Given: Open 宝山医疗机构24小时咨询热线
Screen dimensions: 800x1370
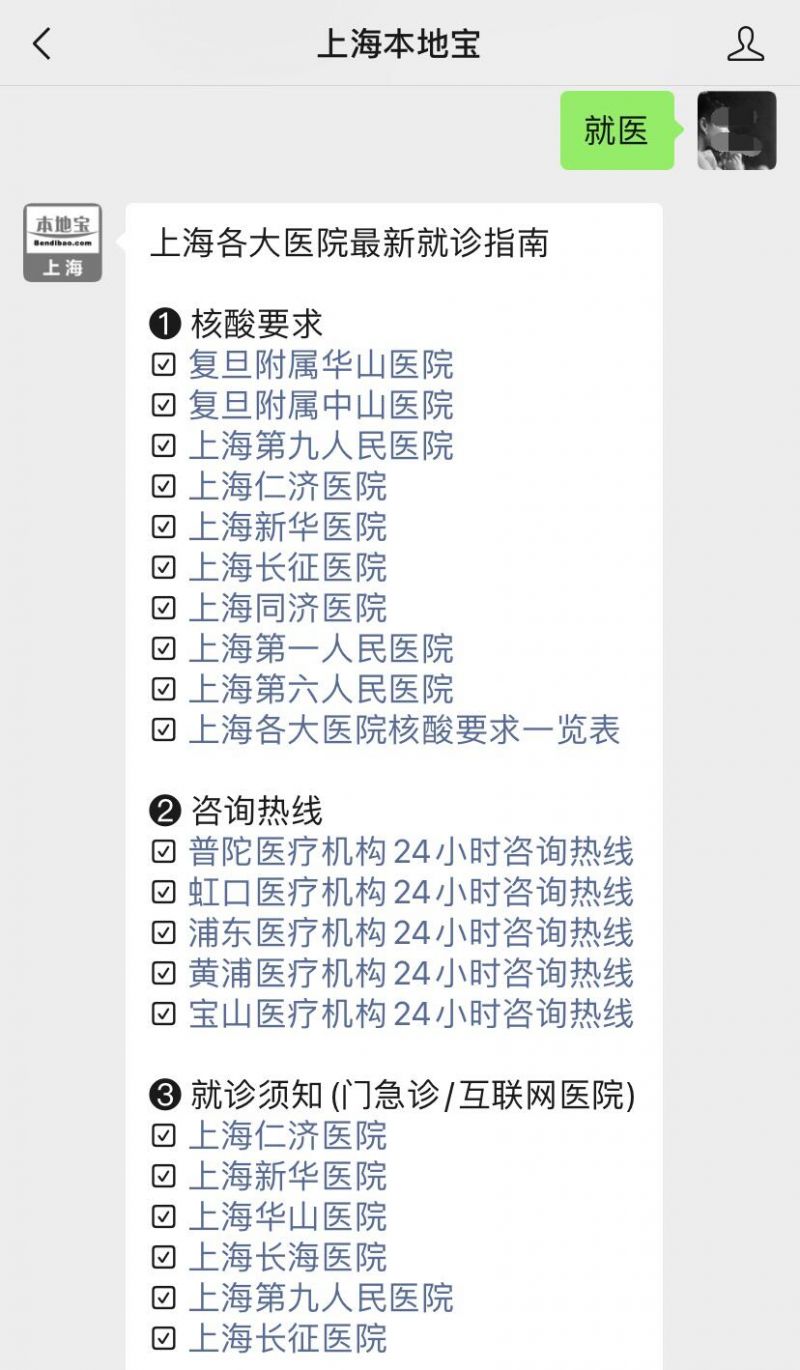Looking at the screenshot, I should [x=411, y=1014].
